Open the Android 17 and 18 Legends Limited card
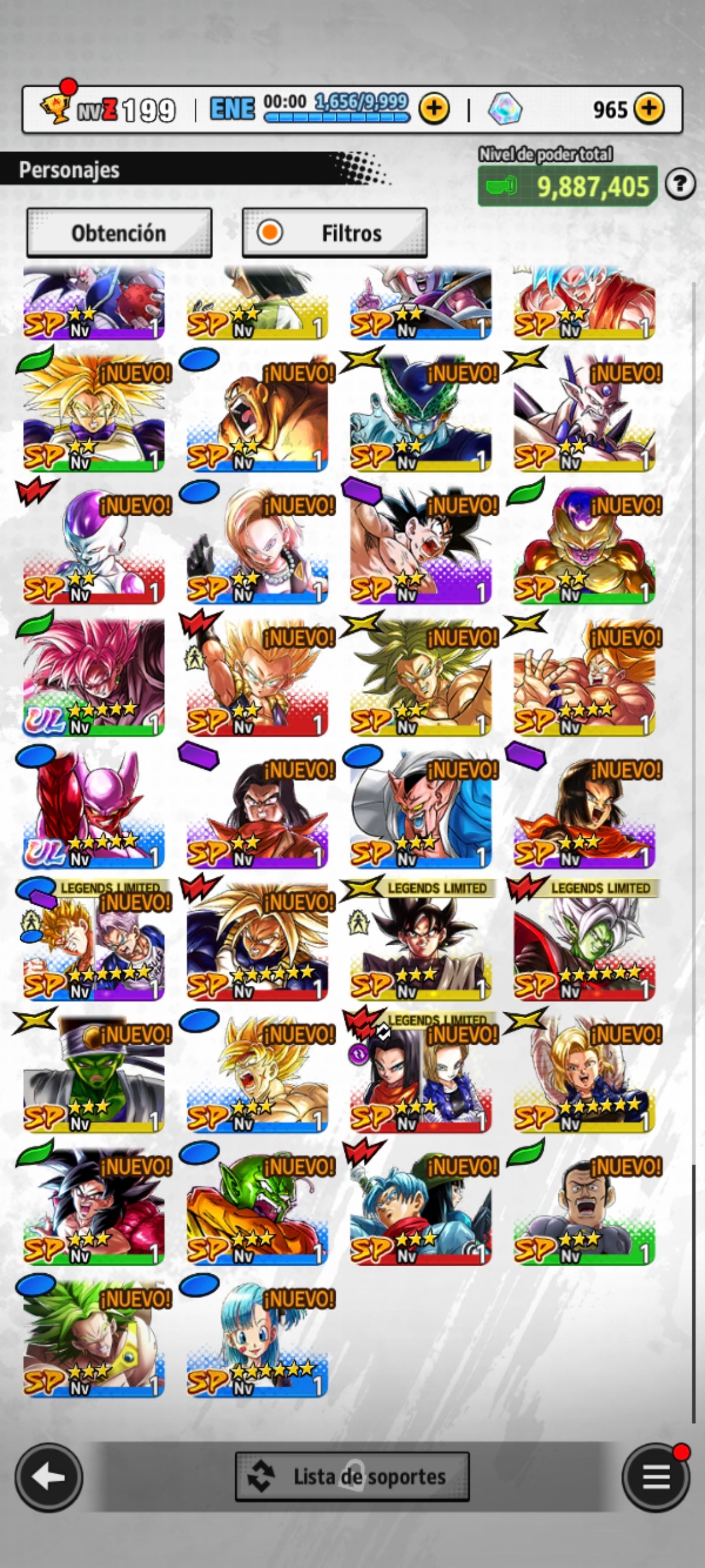 click(x=420, y=1073)
